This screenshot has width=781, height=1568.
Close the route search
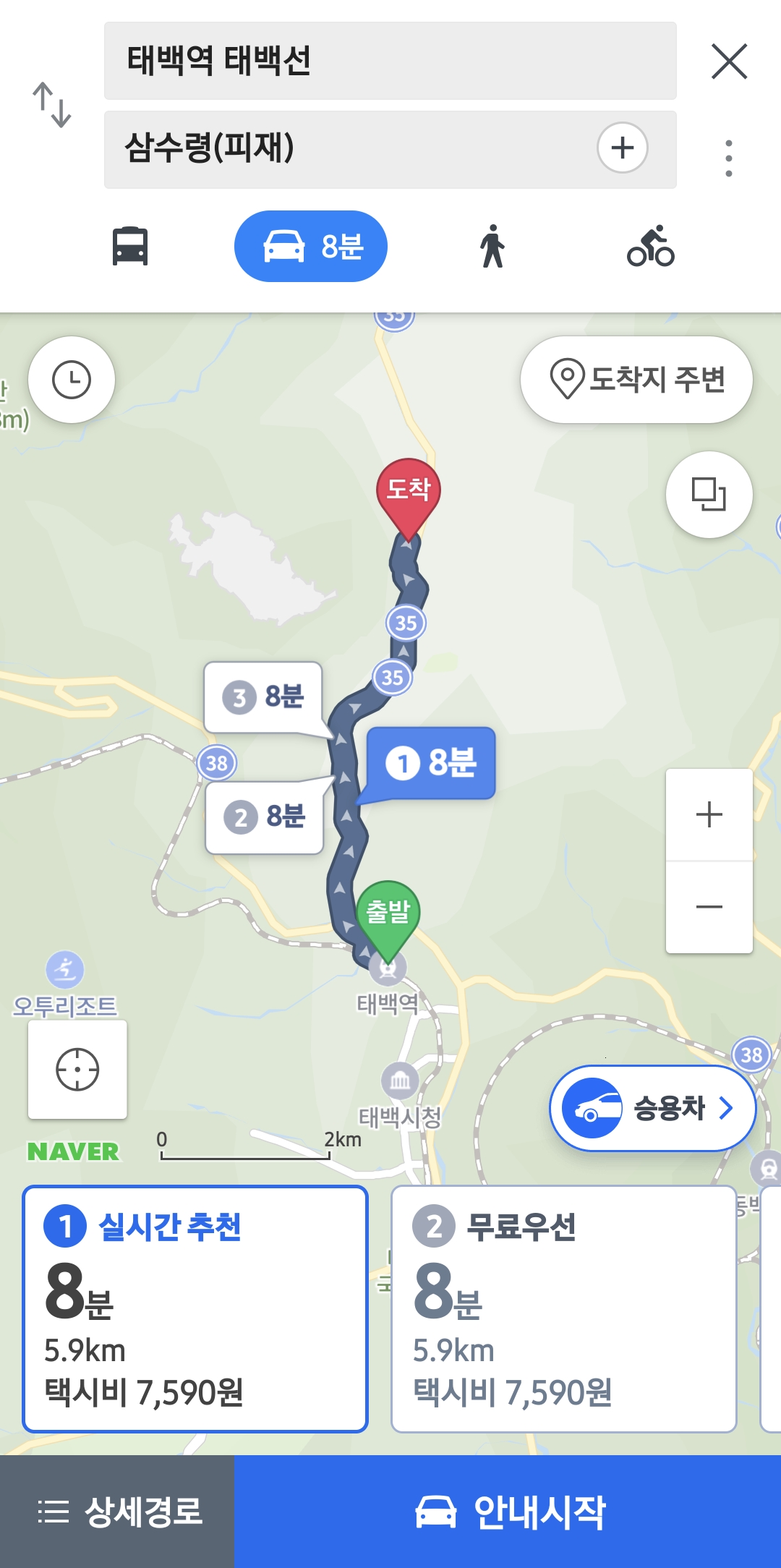[x=729, y=61]
